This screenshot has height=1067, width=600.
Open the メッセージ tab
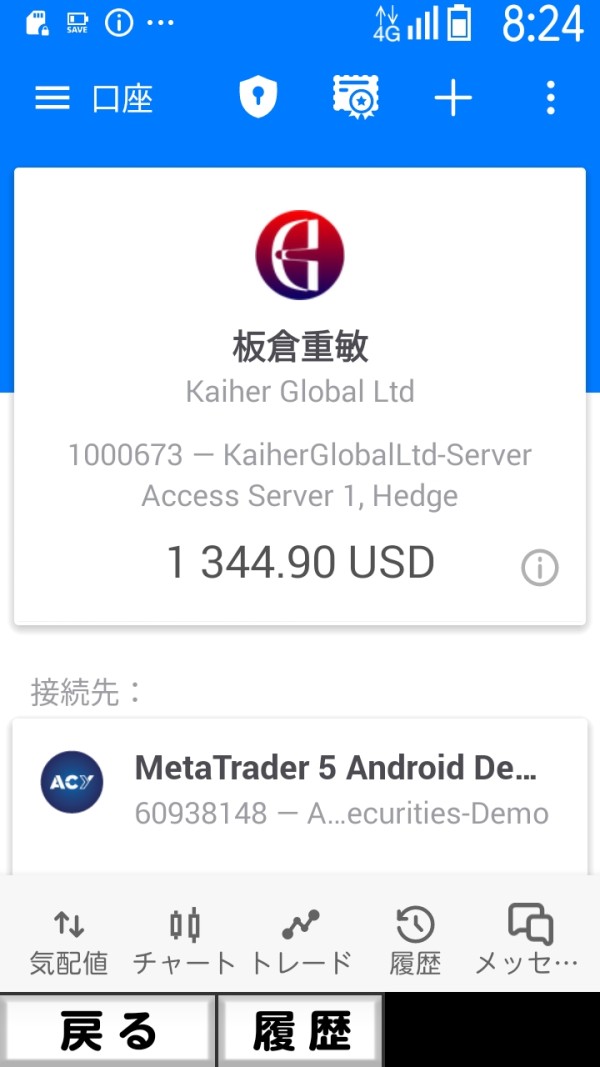[x=527, y=942]
